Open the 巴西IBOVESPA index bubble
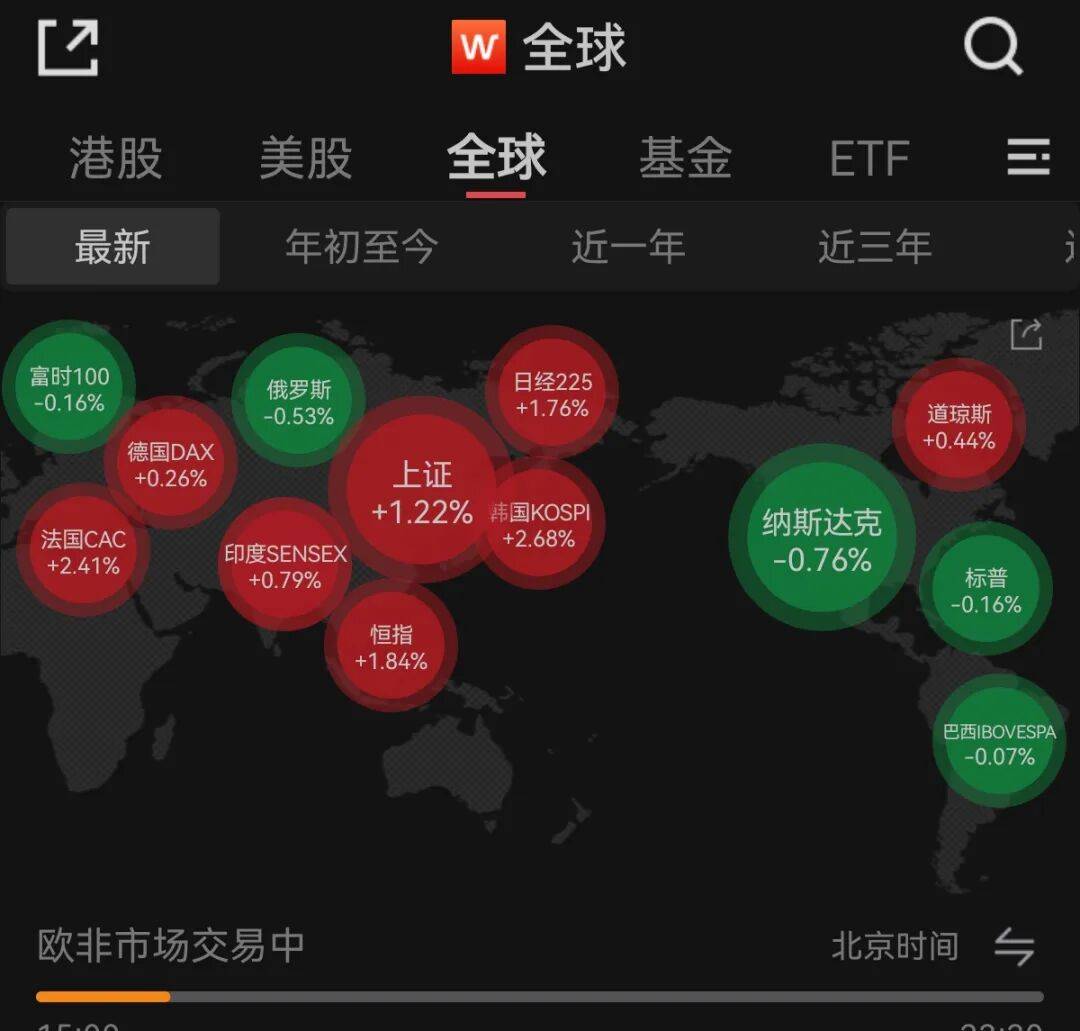 tap(999, 742)
